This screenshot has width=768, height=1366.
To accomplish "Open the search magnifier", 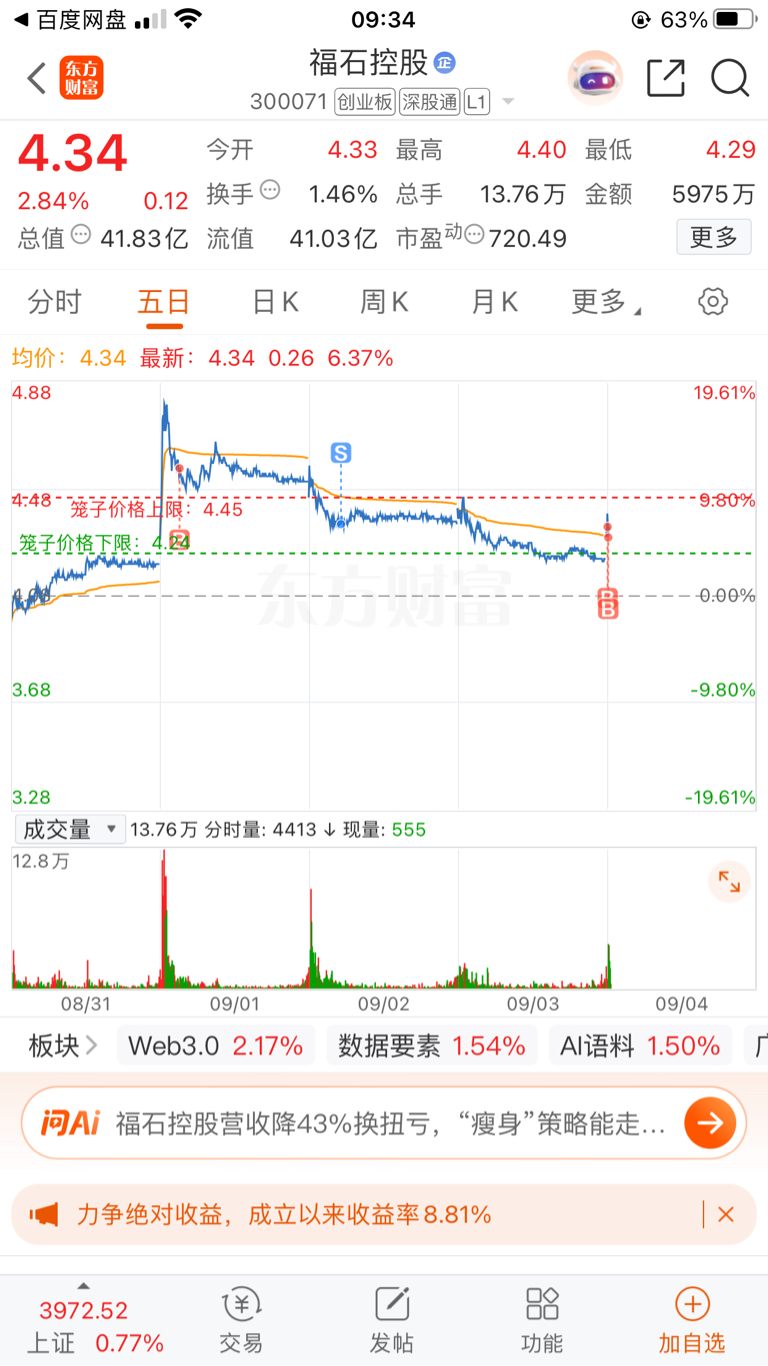I will [730, 78].
